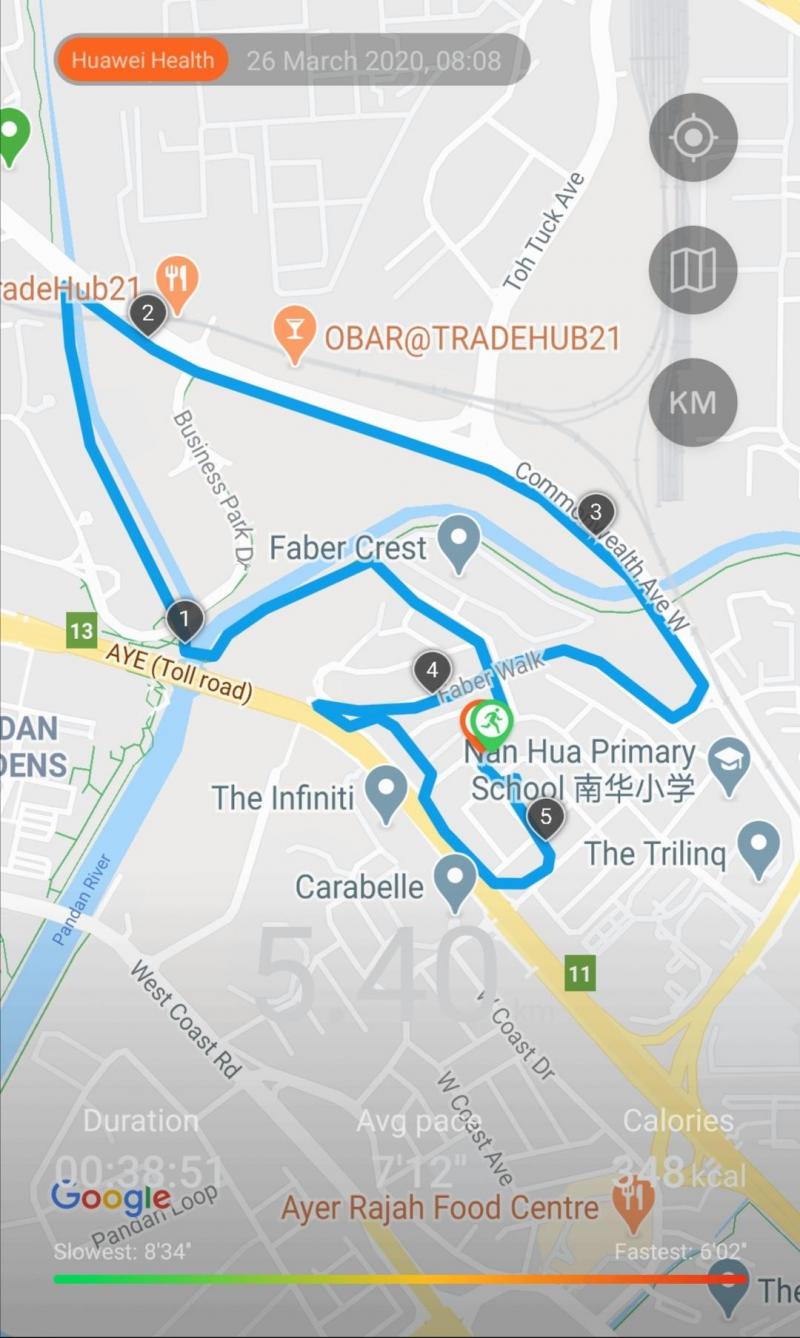Image resolution: width=800 pixels, height=1338 pixels.
Task: Tap the Faber Crest map pin
Action: coord(459,543)
